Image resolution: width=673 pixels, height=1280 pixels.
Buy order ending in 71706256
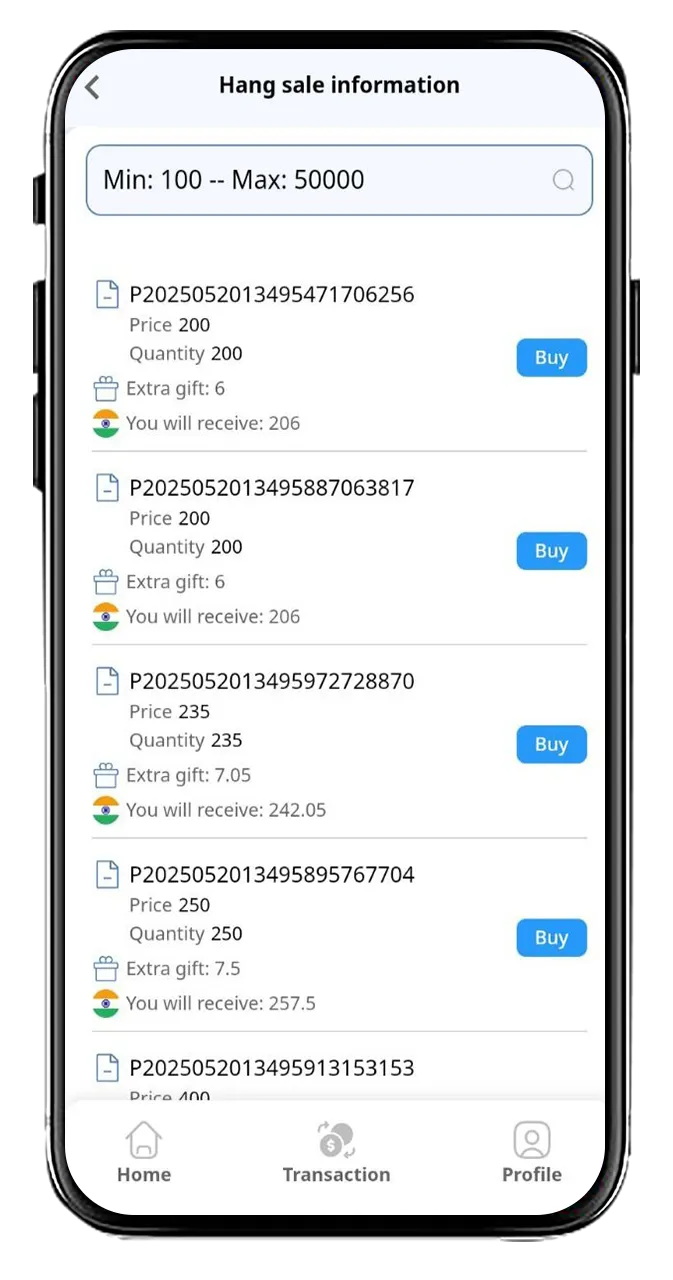click(551, 358)
